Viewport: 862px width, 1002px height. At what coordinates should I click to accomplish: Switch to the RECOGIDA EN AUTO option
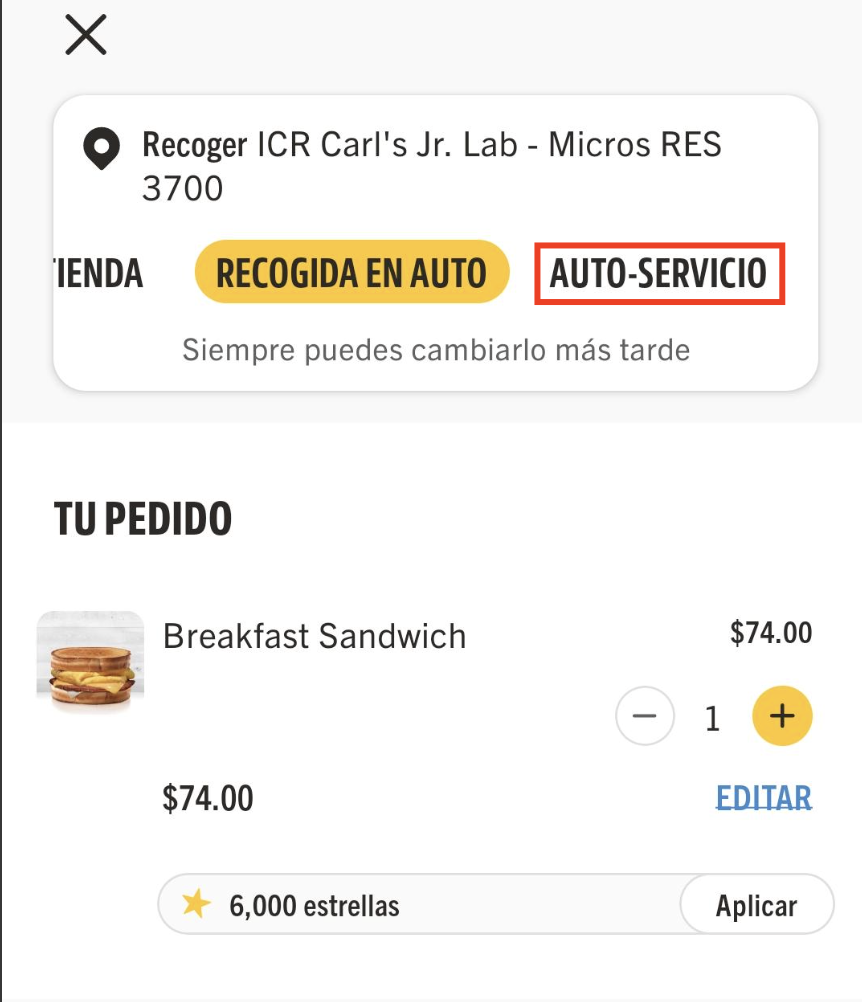(x=352, y=271)
